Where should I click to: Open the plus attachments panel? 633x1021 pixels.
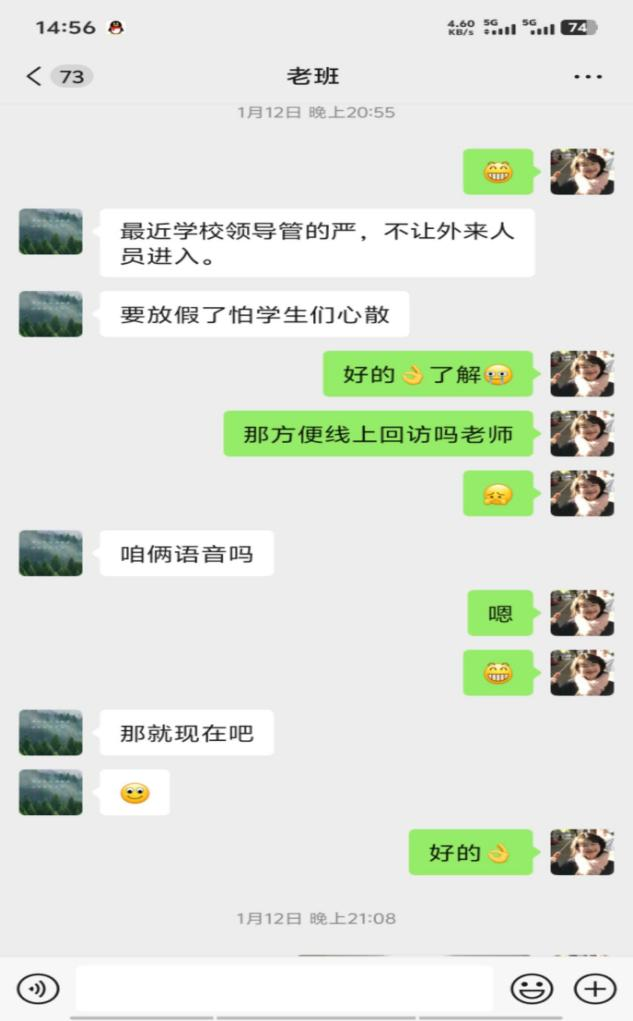coord(594,988)
